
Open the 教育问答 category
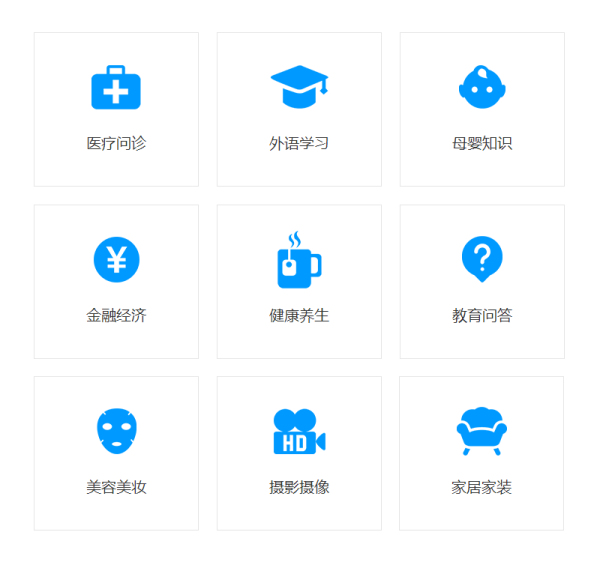click(x=482, y=281)
